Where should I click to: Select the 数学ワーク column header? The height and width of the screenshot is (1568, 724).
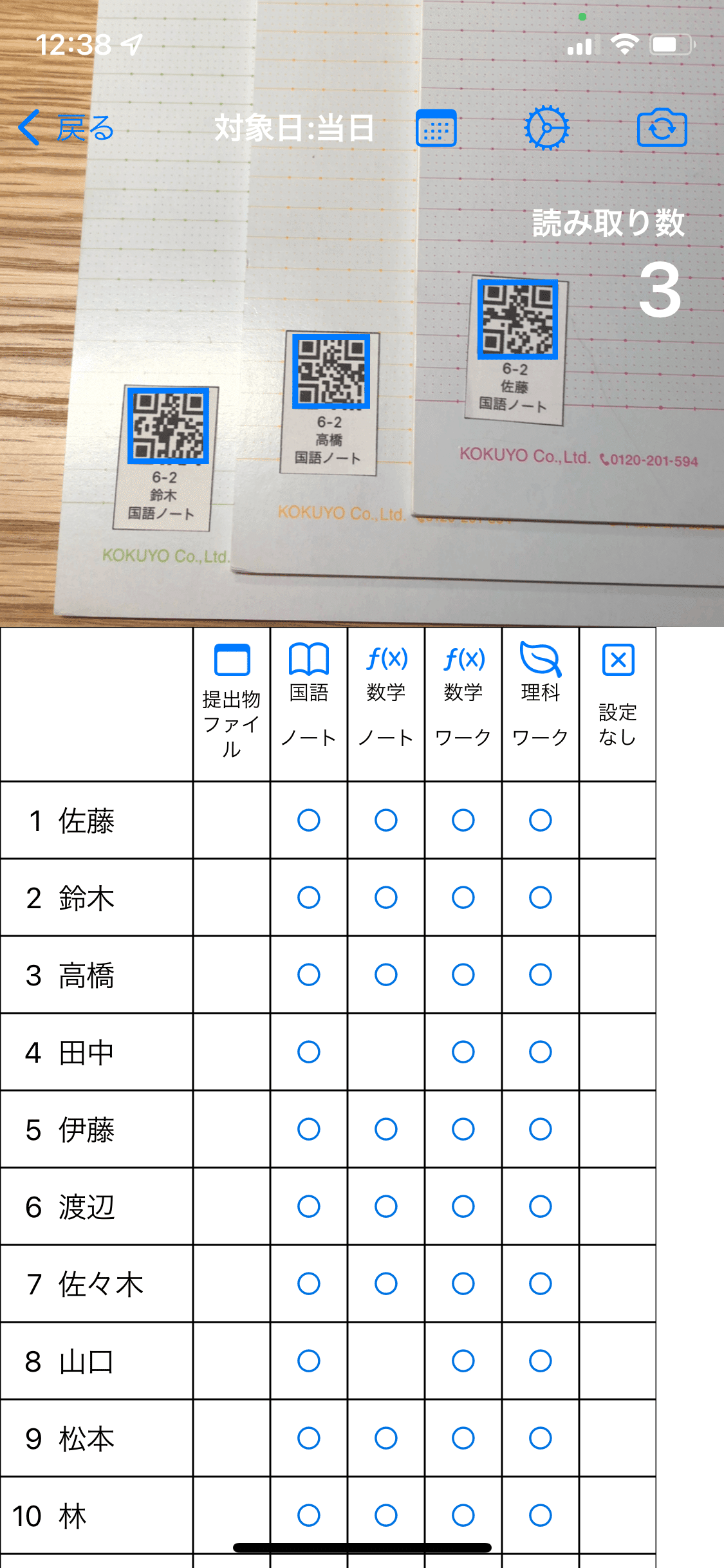click(x=463, y=704)
